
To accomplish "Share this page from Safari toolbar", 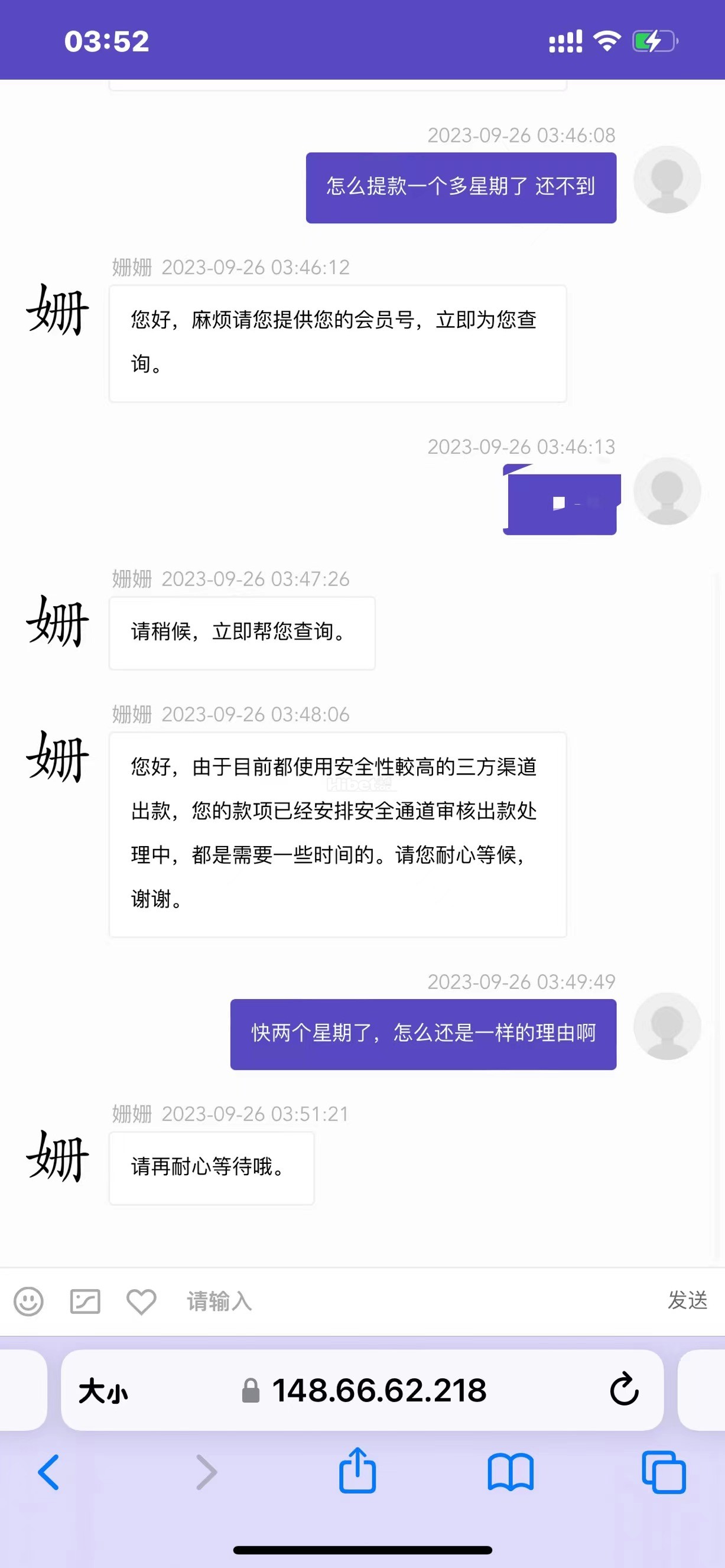I will (357, 1472).
